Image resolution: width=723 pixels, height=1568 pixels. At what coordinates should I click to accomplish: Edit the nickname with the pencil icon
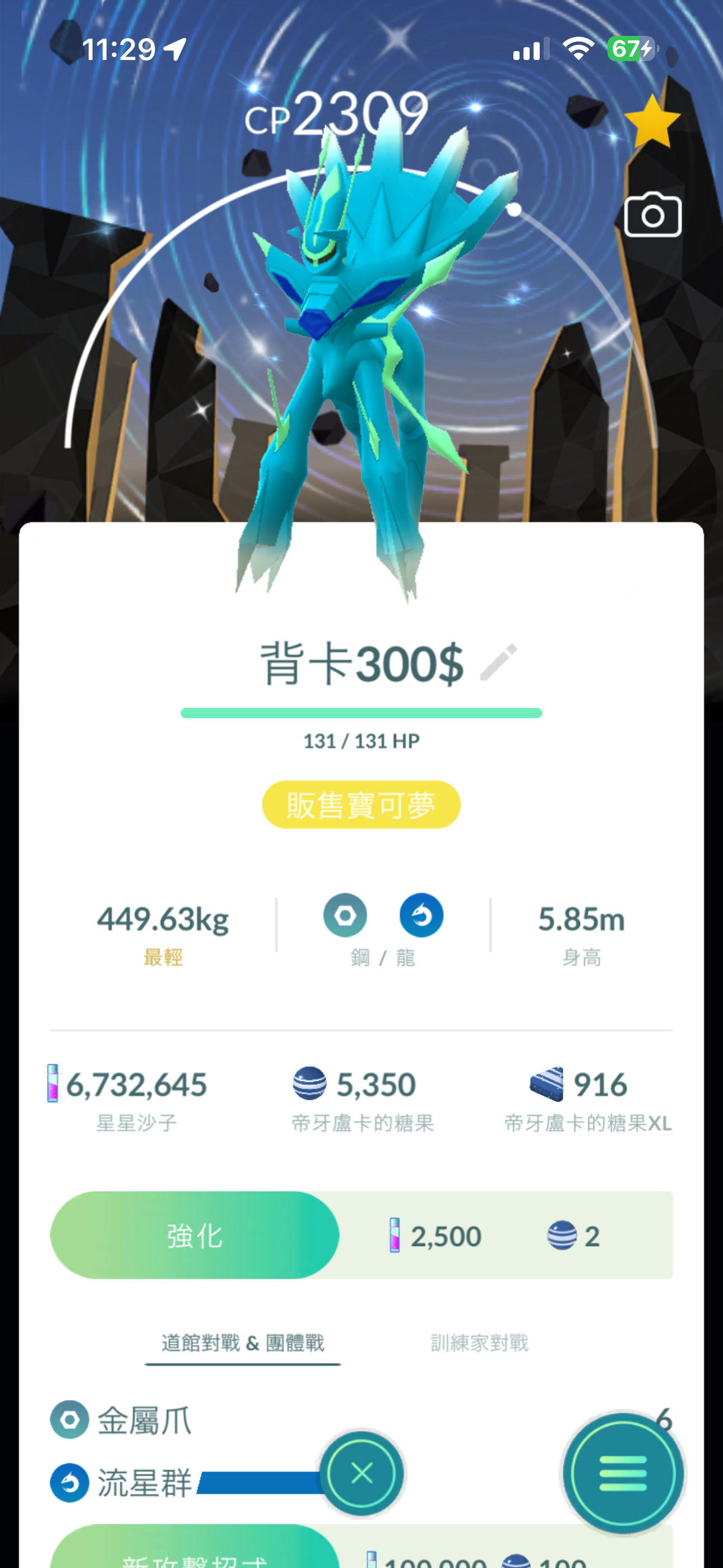[x=498, y=662]
